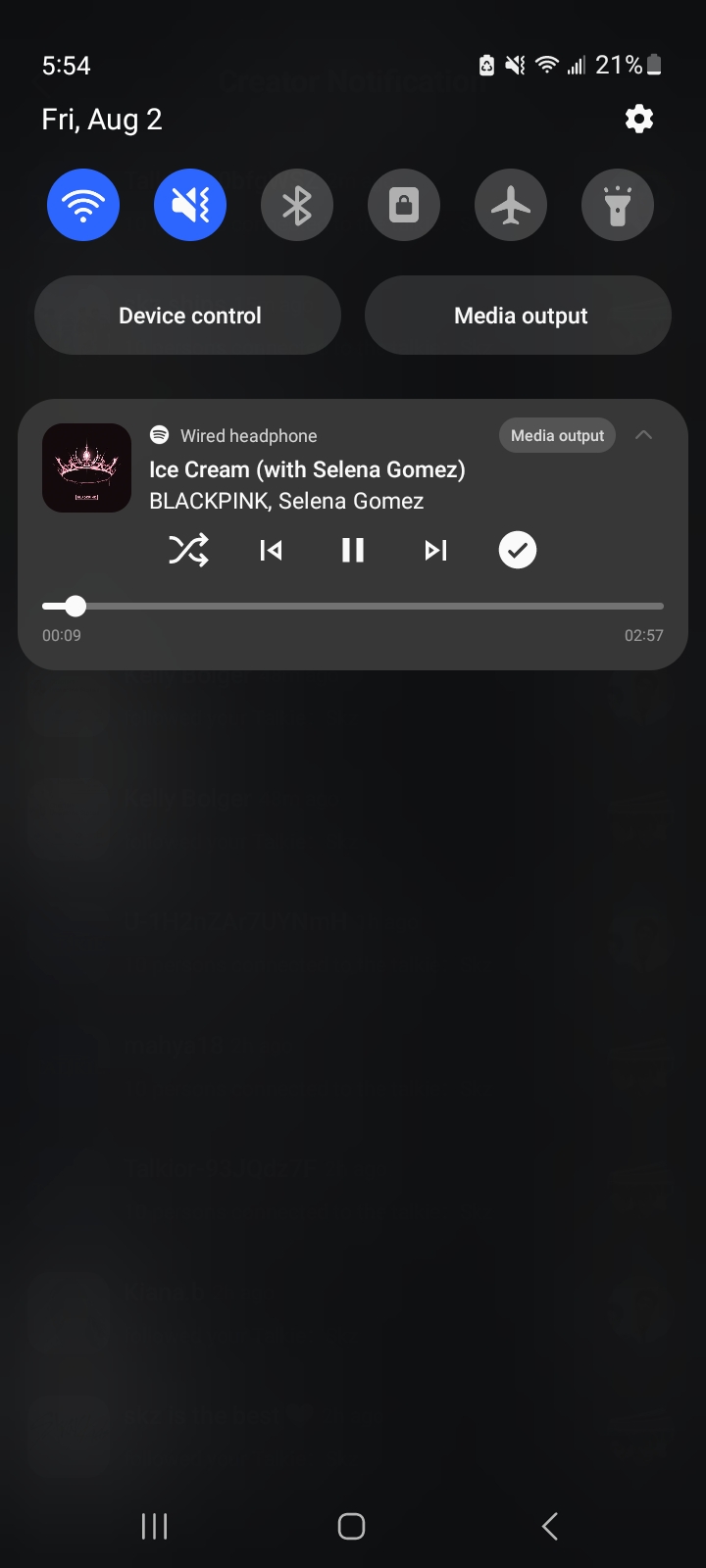Toggle screen rotation lock
The height and width of the screenshot is (1568, 706).
tap(404, 205)
